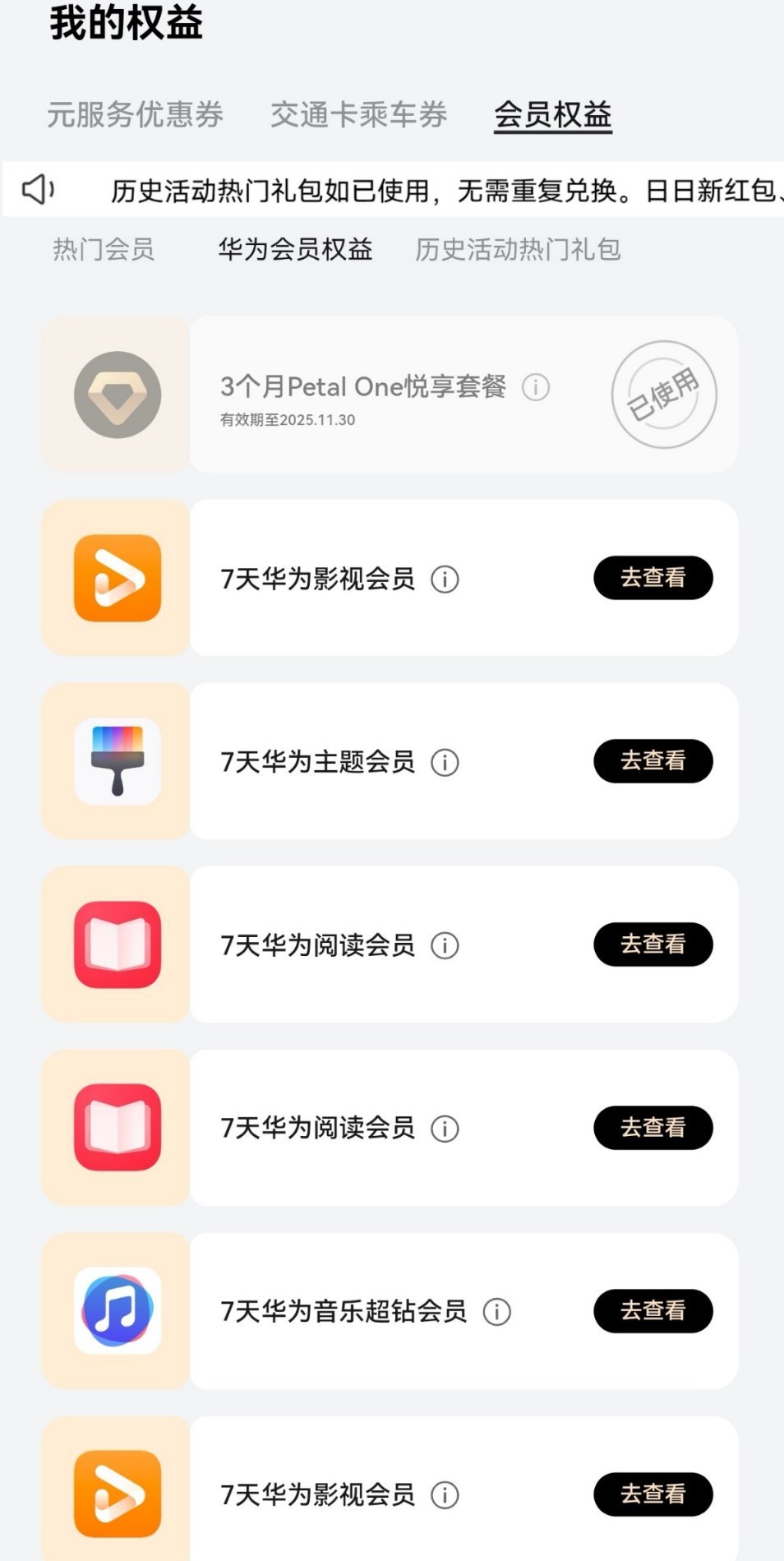Select the 华为会员权益 sub-tab
Image resolution: width=784 pixels, height=1561 pixels.
point(295,249)
